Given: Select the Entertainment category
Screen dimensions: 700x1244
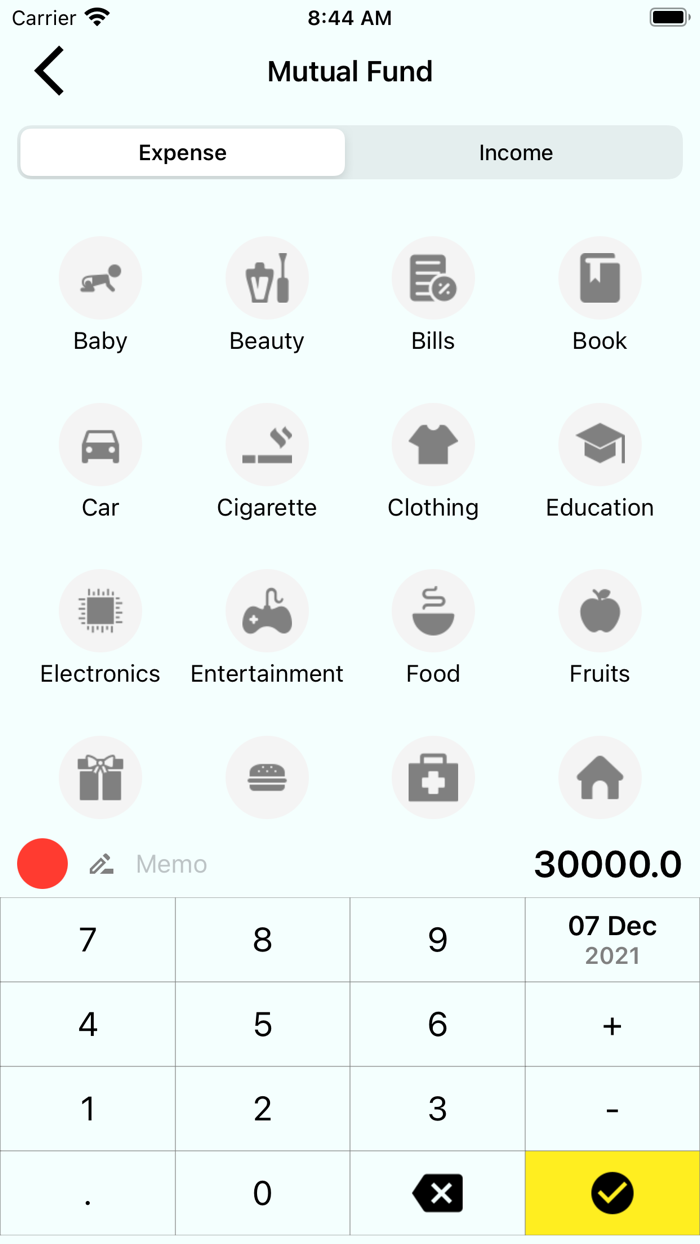Looking at the screenshot, I should (x=267, y=628).
